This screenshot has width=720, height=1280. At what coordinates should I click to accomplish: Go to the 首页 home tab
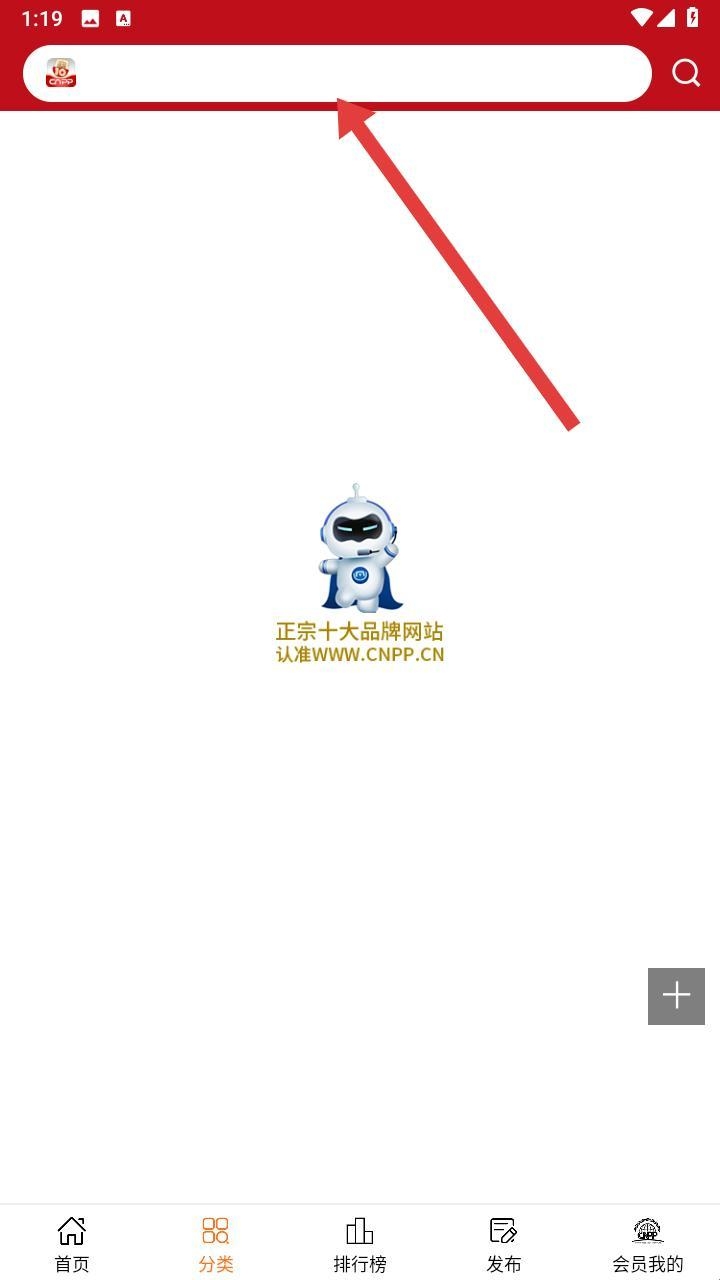tap(72, 1243)
